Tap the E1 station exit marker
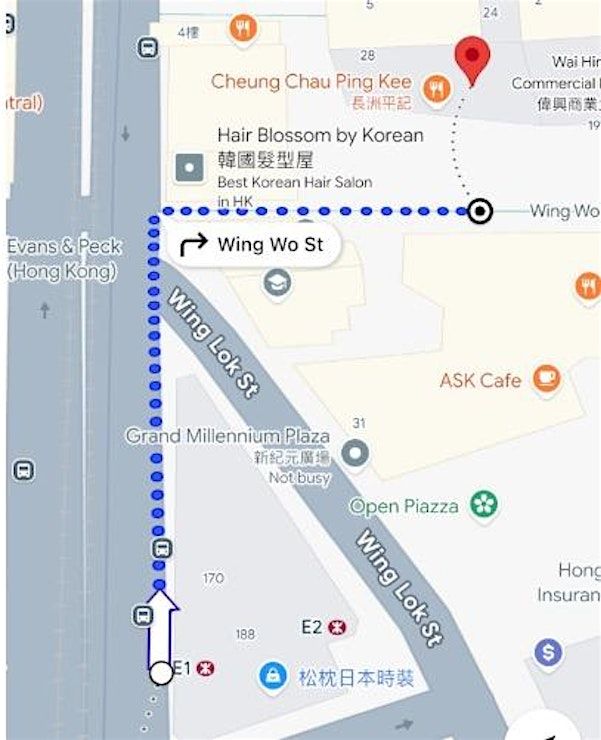The height and width of the screenshot is (740, 601). 206,668
